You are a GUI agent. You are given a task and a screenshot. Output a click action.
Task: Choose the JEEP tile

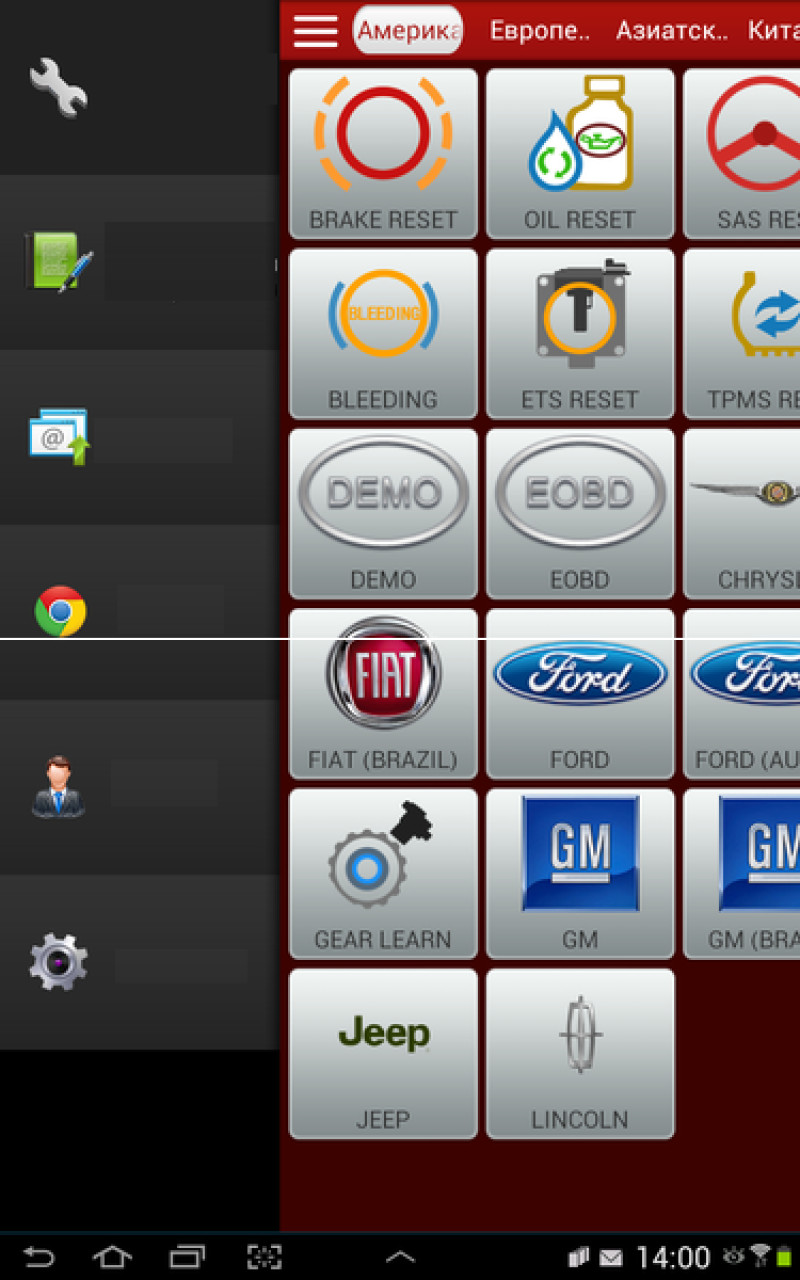coord(383,1053)
